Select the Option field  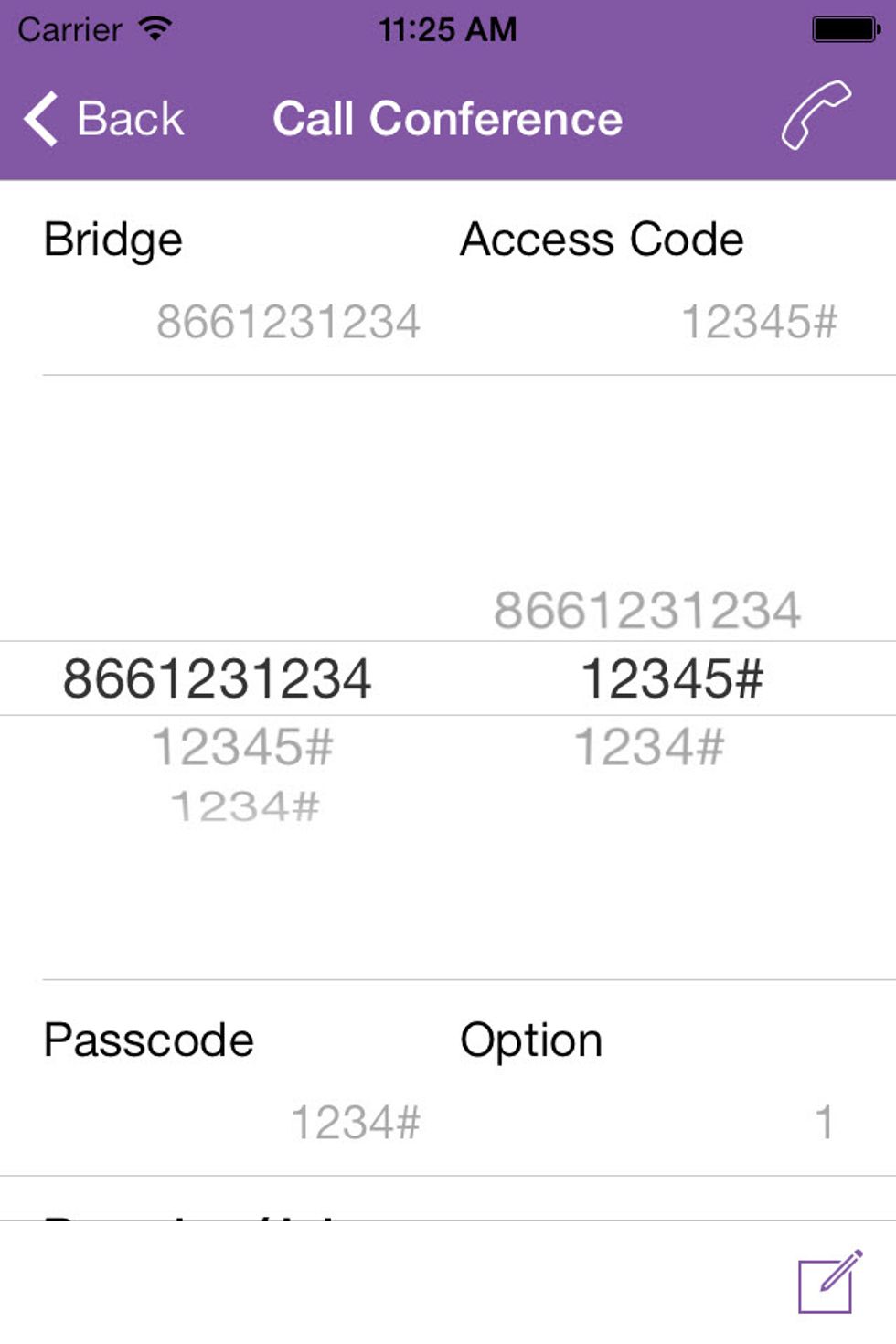(x=823, y=1122)
